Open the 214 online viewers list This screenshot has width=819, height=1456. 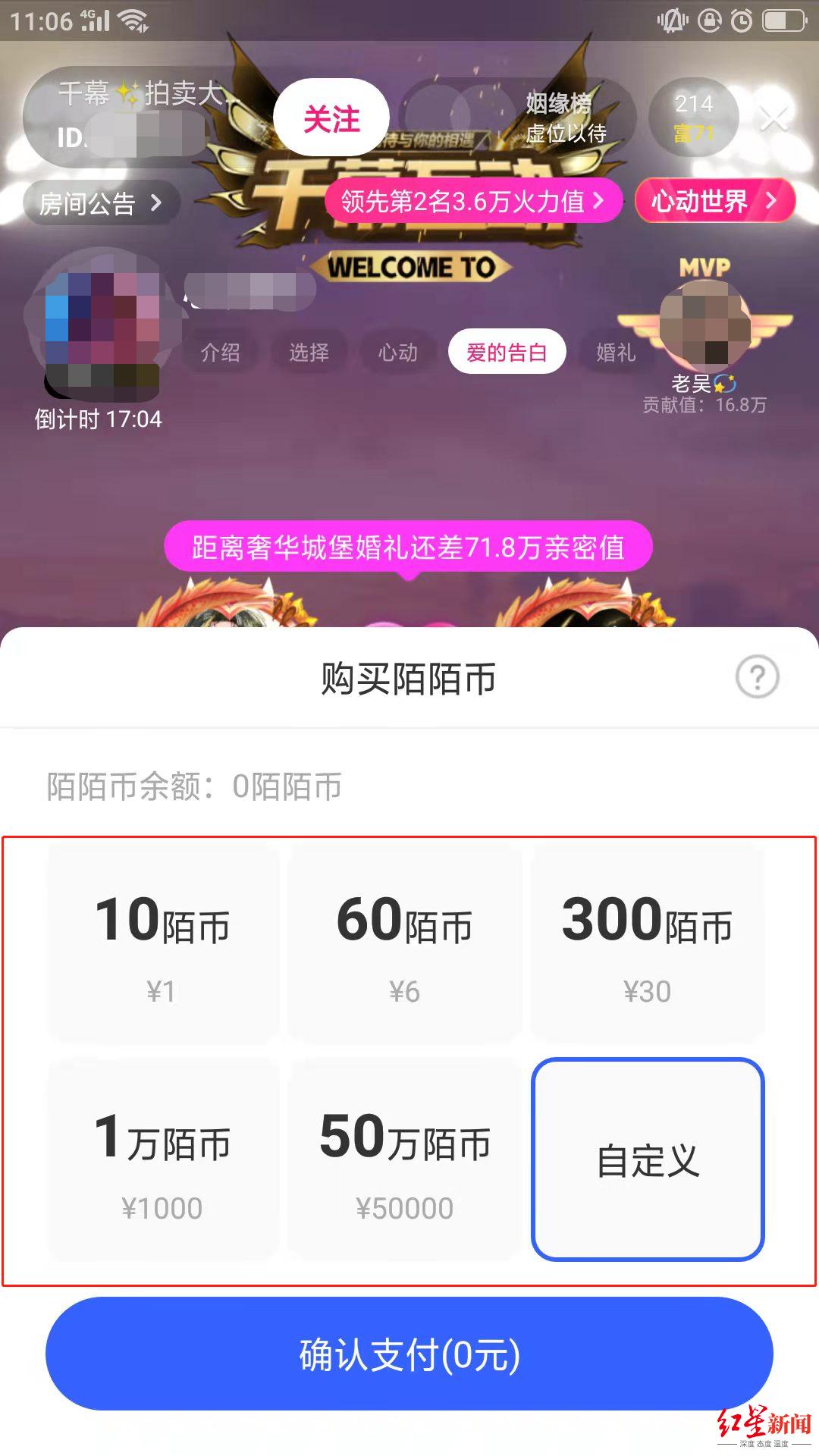click(694, 118)
